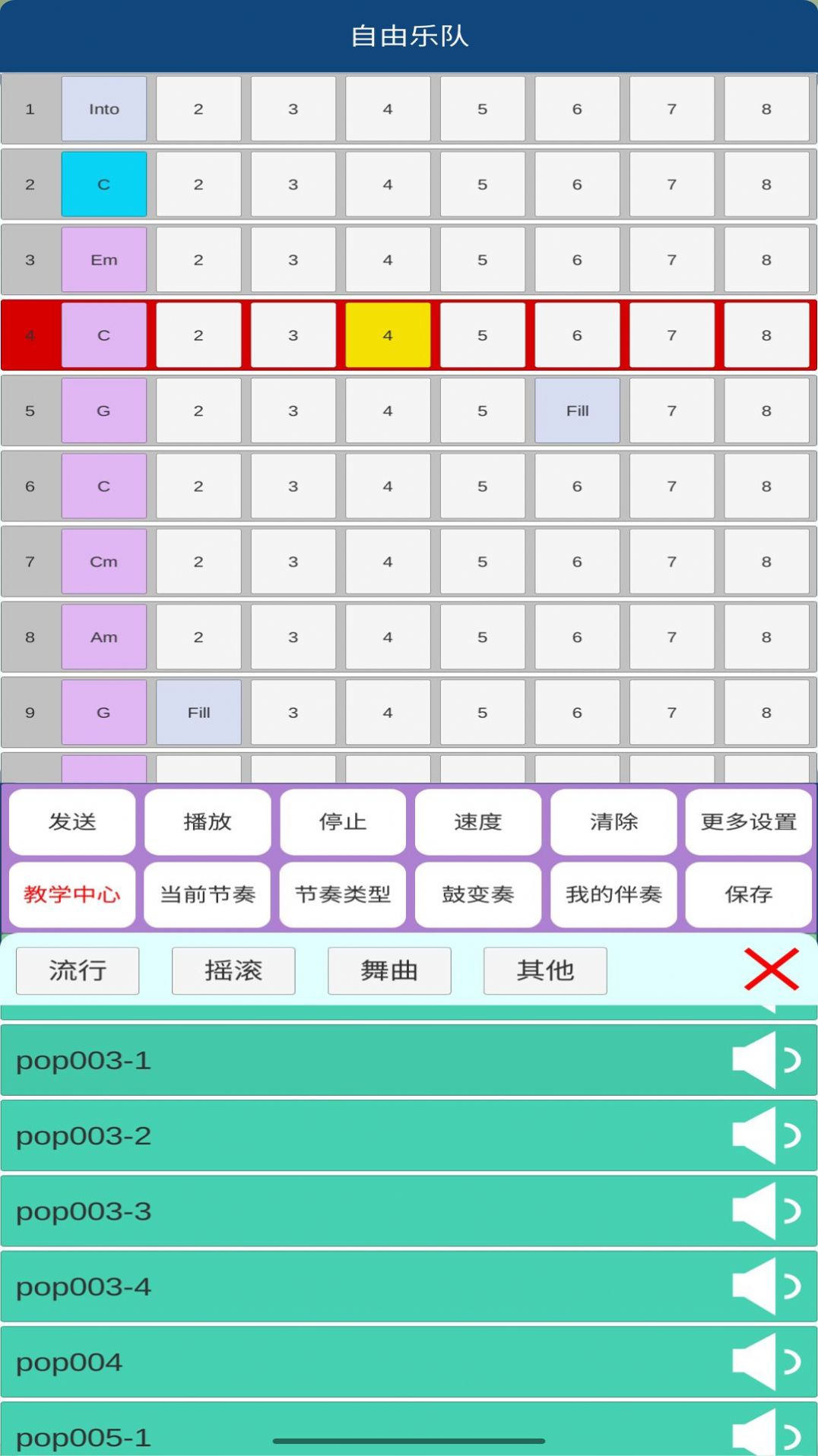The height and width of the screenshot is (1456, 818).
Task: Open 我的伴奏
Action: click(x=613, y=894)
